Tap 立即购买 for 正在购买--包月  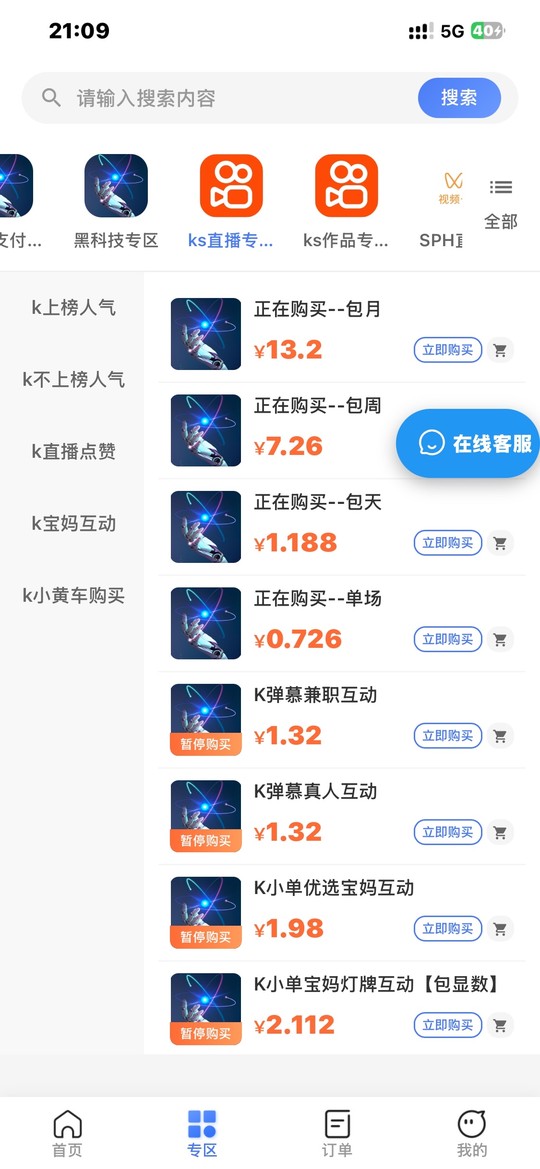(x=448, y=350)
